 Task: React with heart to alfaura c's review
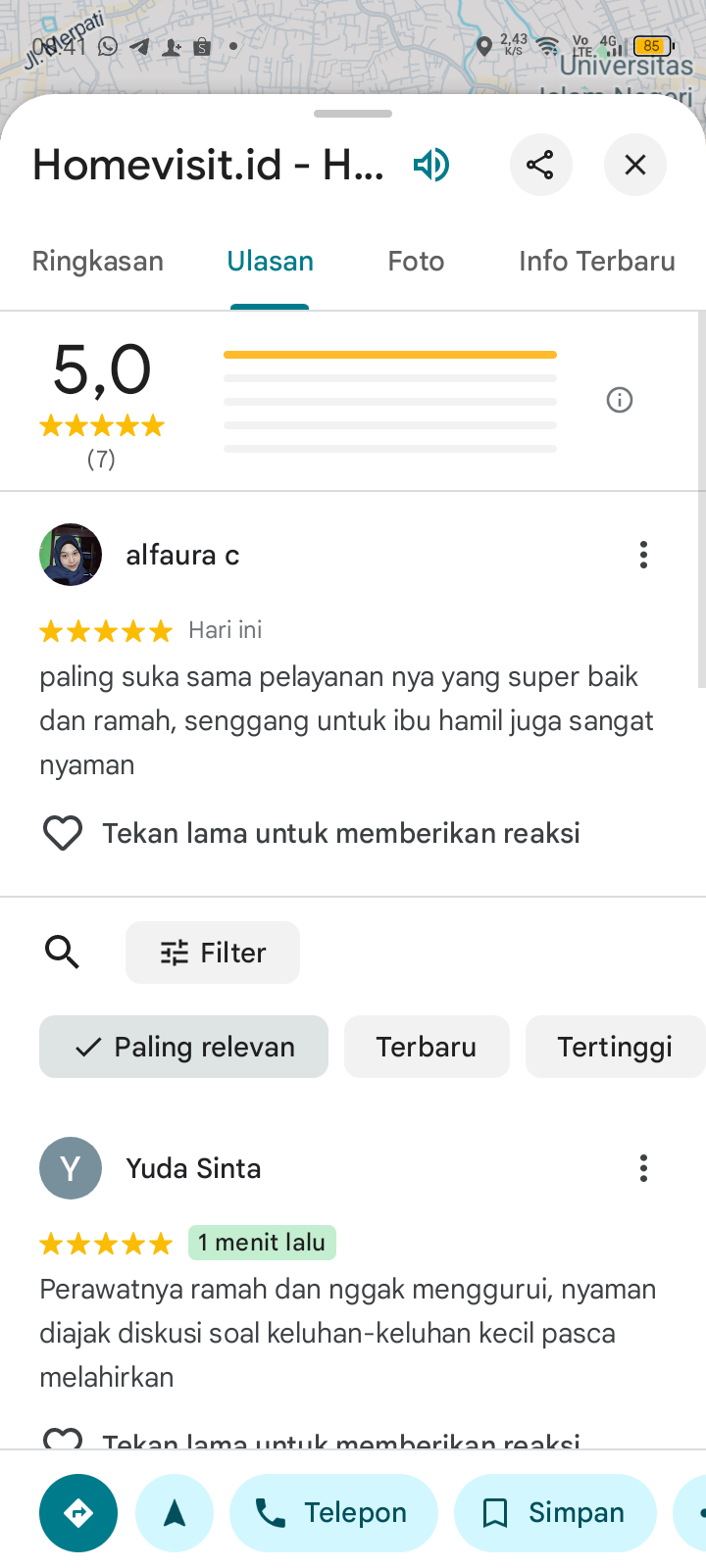click(63, 833)
